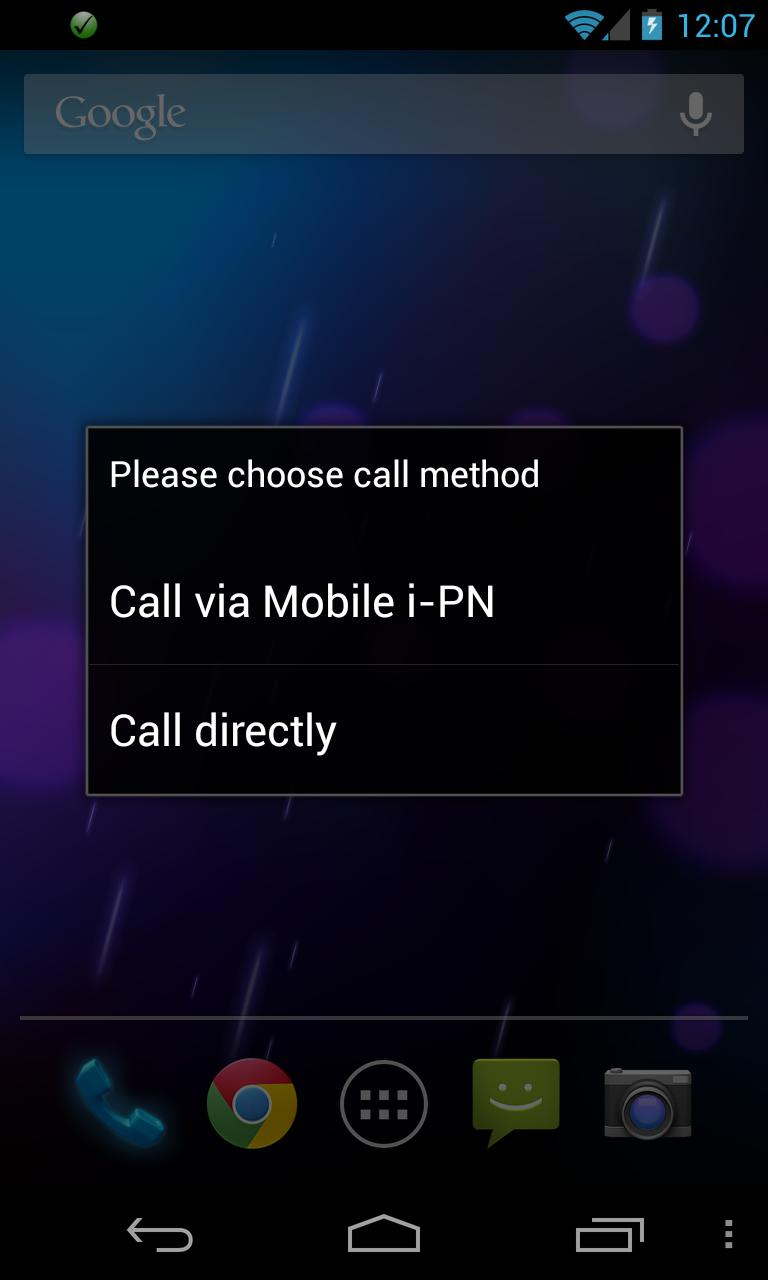Select Call directly option

pos(384,731)
